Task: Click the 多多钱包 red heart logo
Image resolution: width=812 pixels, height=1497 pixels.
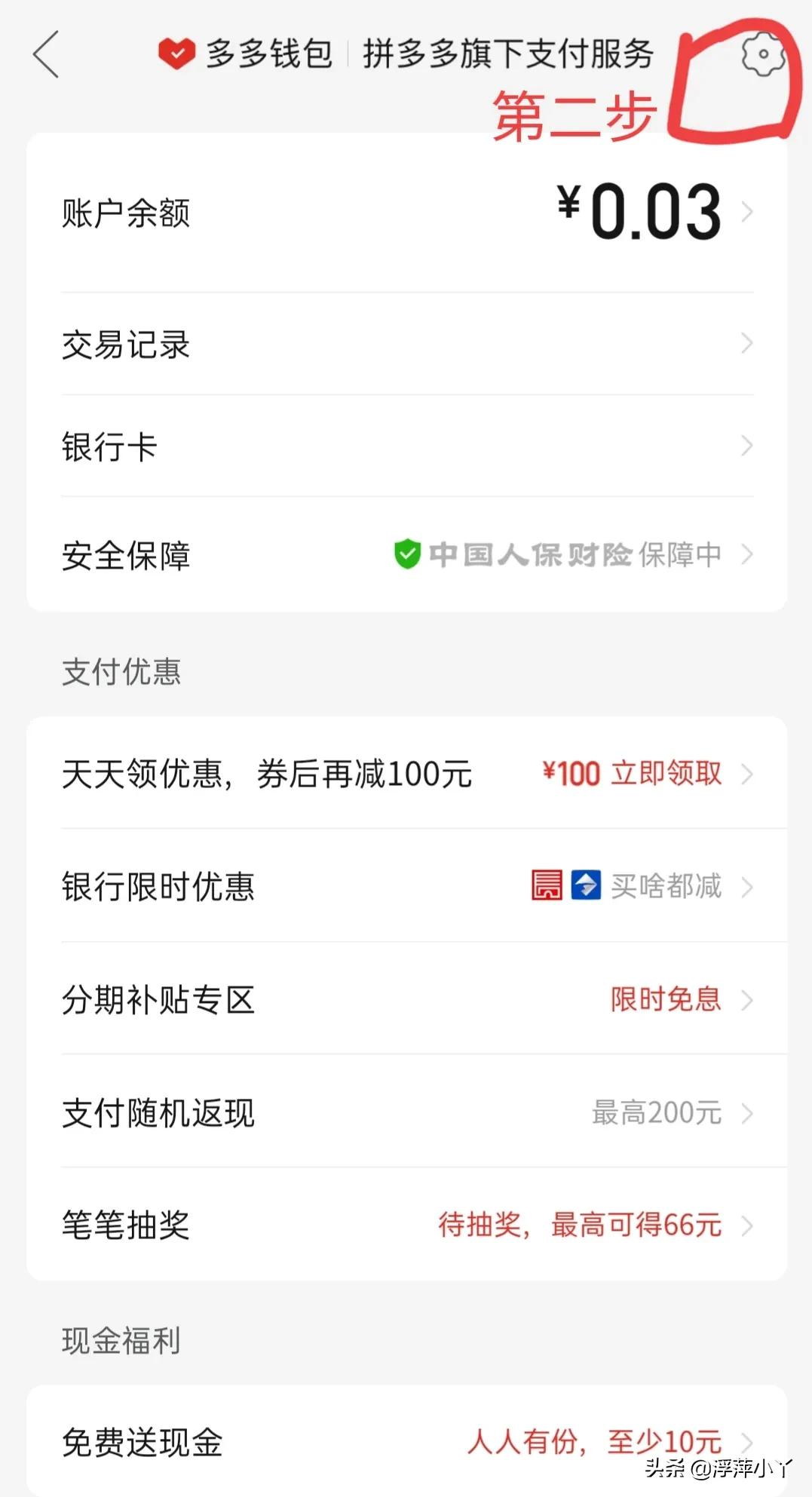Action: point(176,54)
